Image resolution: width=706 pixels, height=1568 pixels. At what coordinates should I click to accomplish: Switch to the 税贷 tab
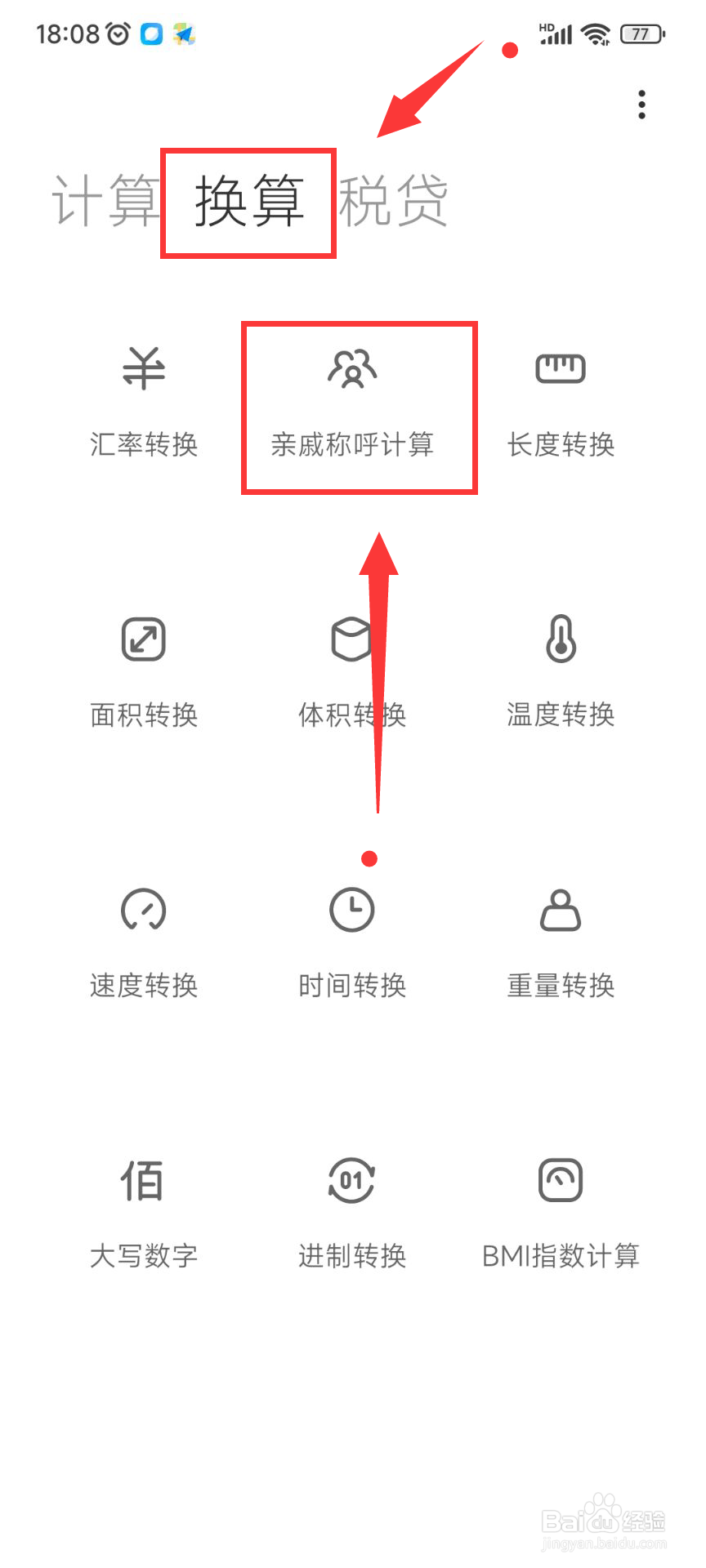(x=394, y=200)
